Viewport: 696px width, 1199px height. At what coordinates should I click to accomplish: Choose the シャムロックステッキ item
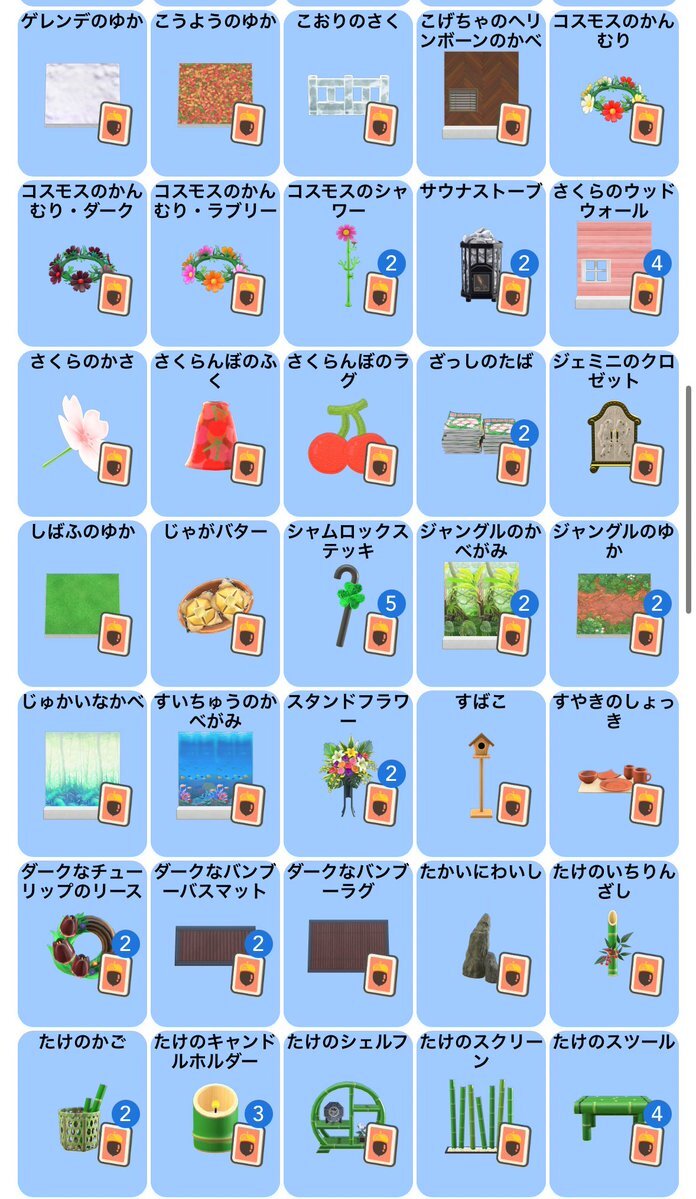(348, 603)
